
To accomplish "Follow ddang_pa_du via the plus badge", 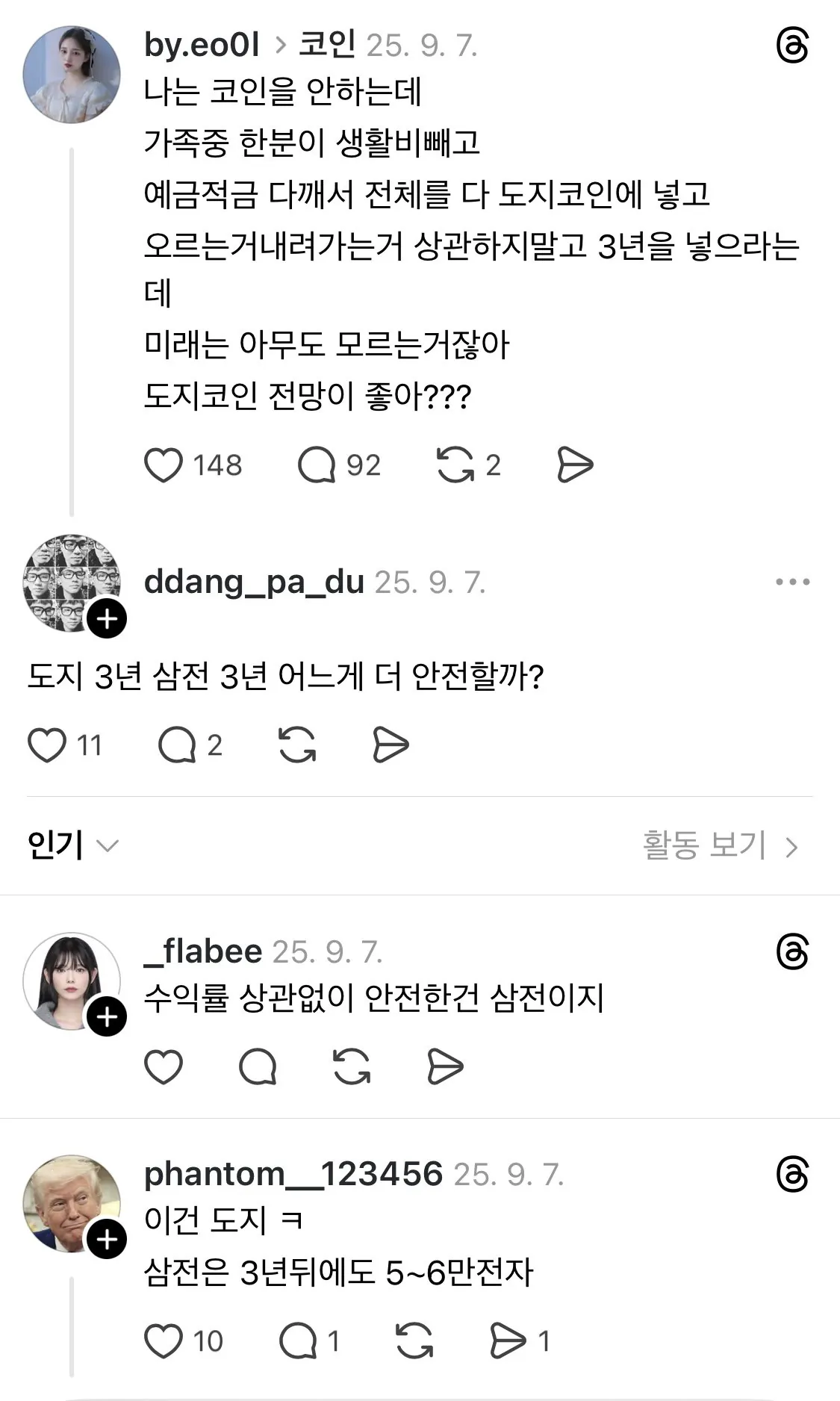I will (107, 619).
